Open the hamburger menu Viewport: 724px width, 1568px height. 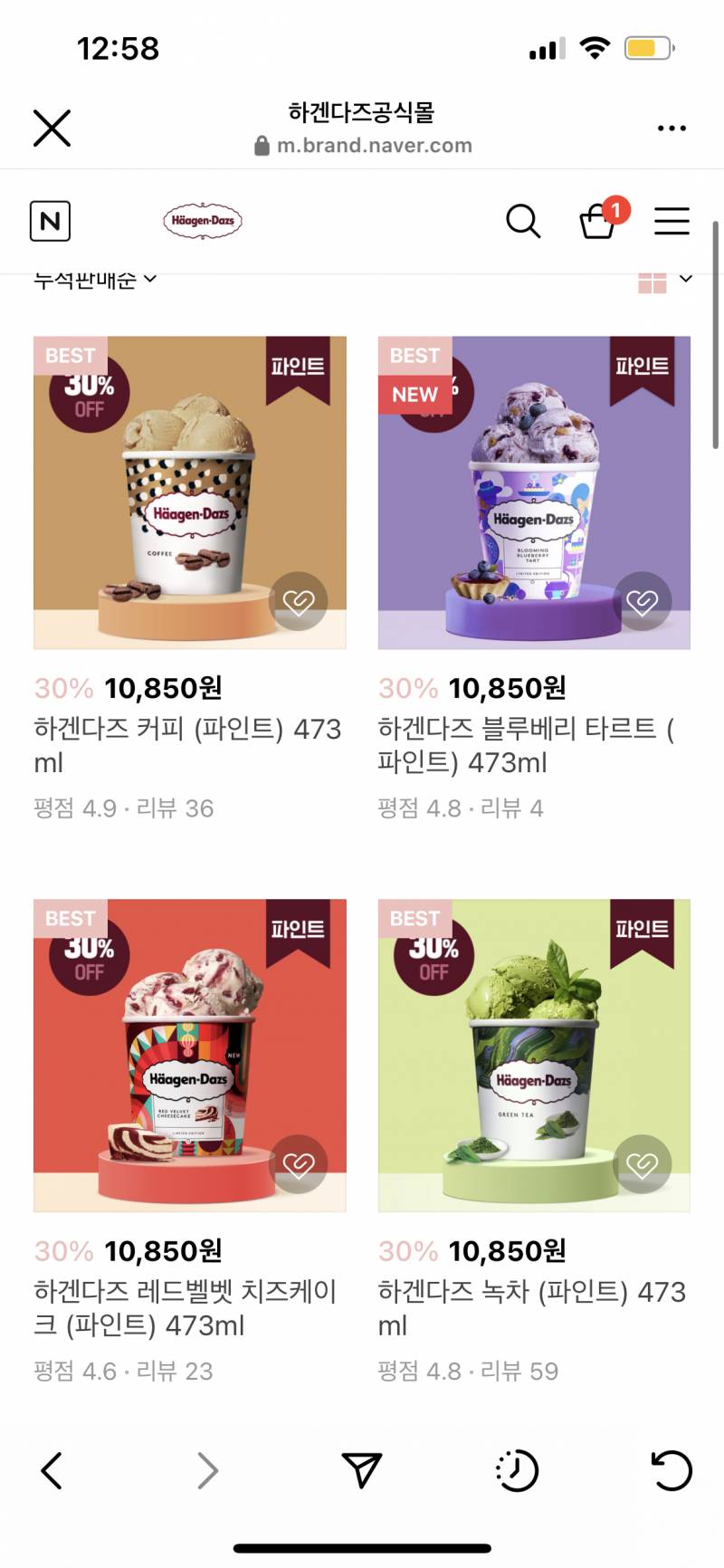click(x=672, y=222)
